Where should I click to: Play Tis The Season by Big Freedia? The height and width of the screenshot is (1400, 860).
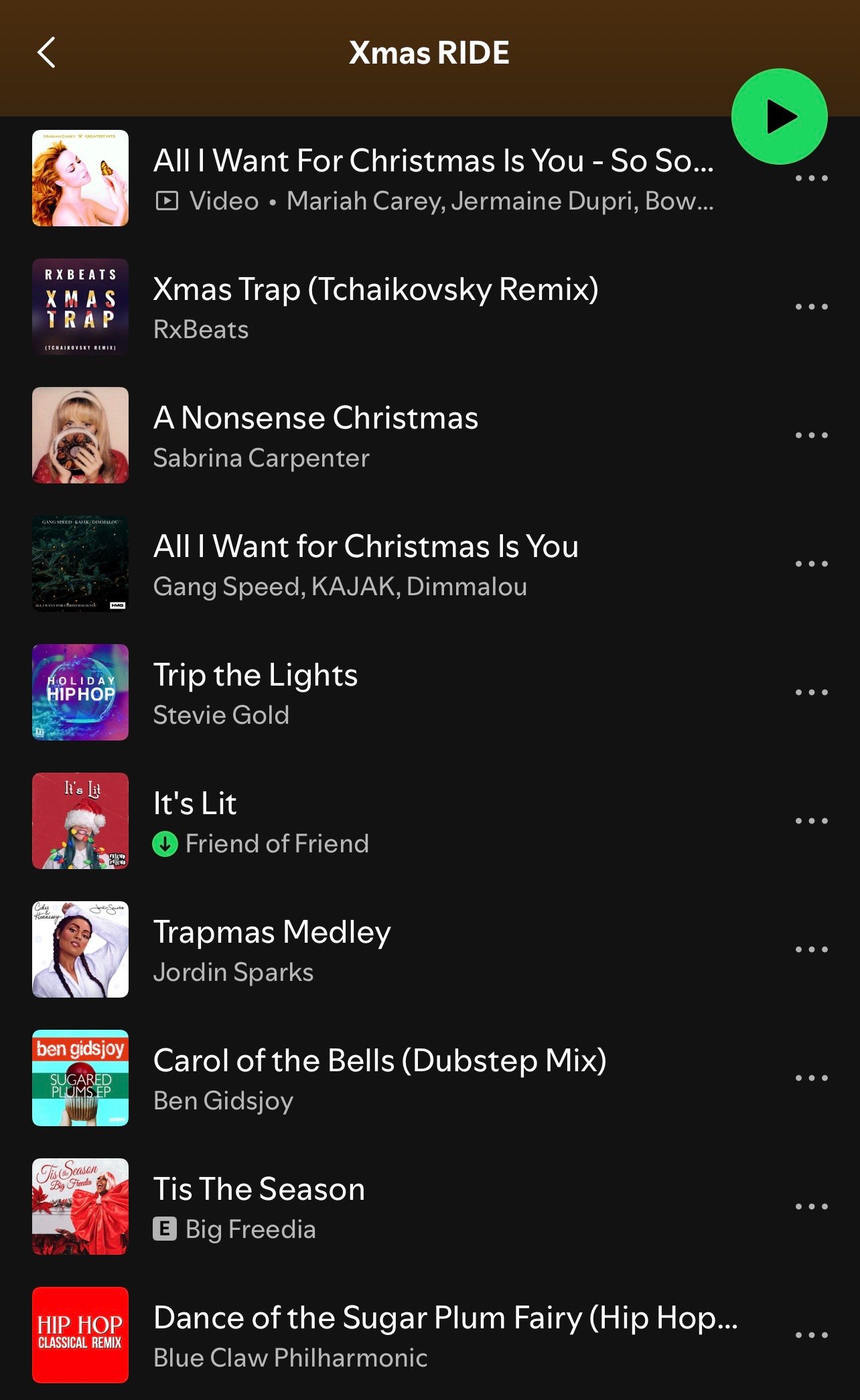coord(259,1207)
